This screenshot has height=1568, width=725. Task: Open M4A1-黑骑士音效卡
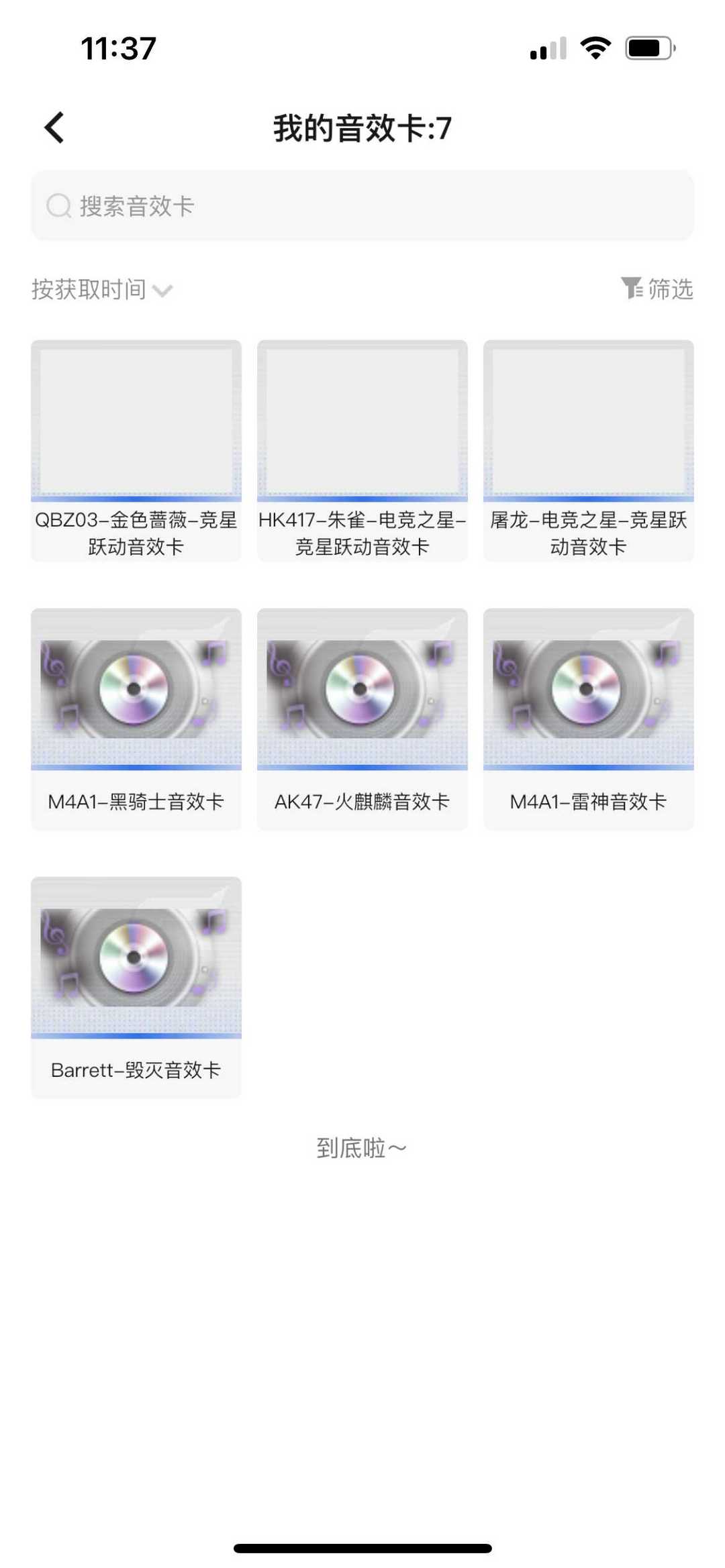(136, 719)
